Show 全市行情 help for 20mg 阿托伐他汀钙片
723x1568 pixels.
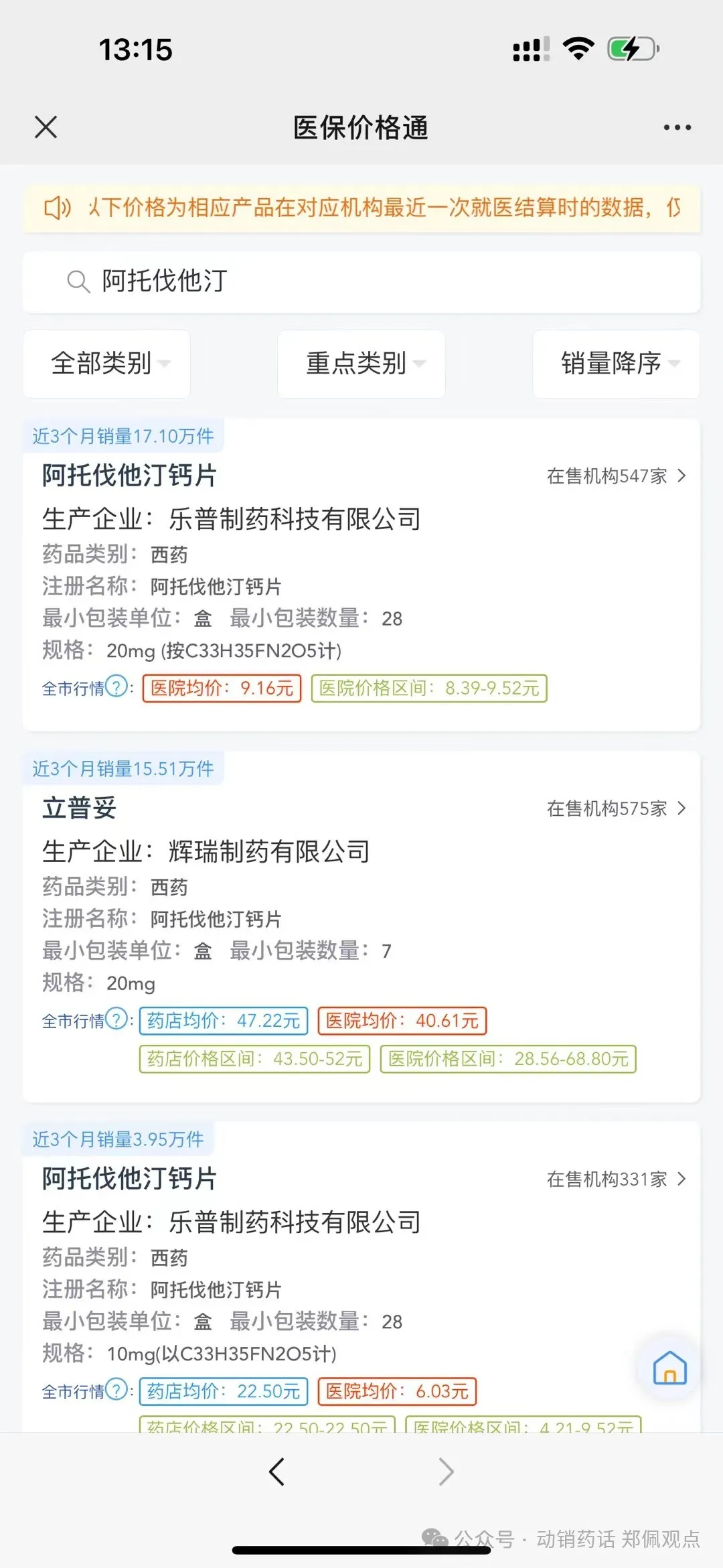click(x=116, y=687)
